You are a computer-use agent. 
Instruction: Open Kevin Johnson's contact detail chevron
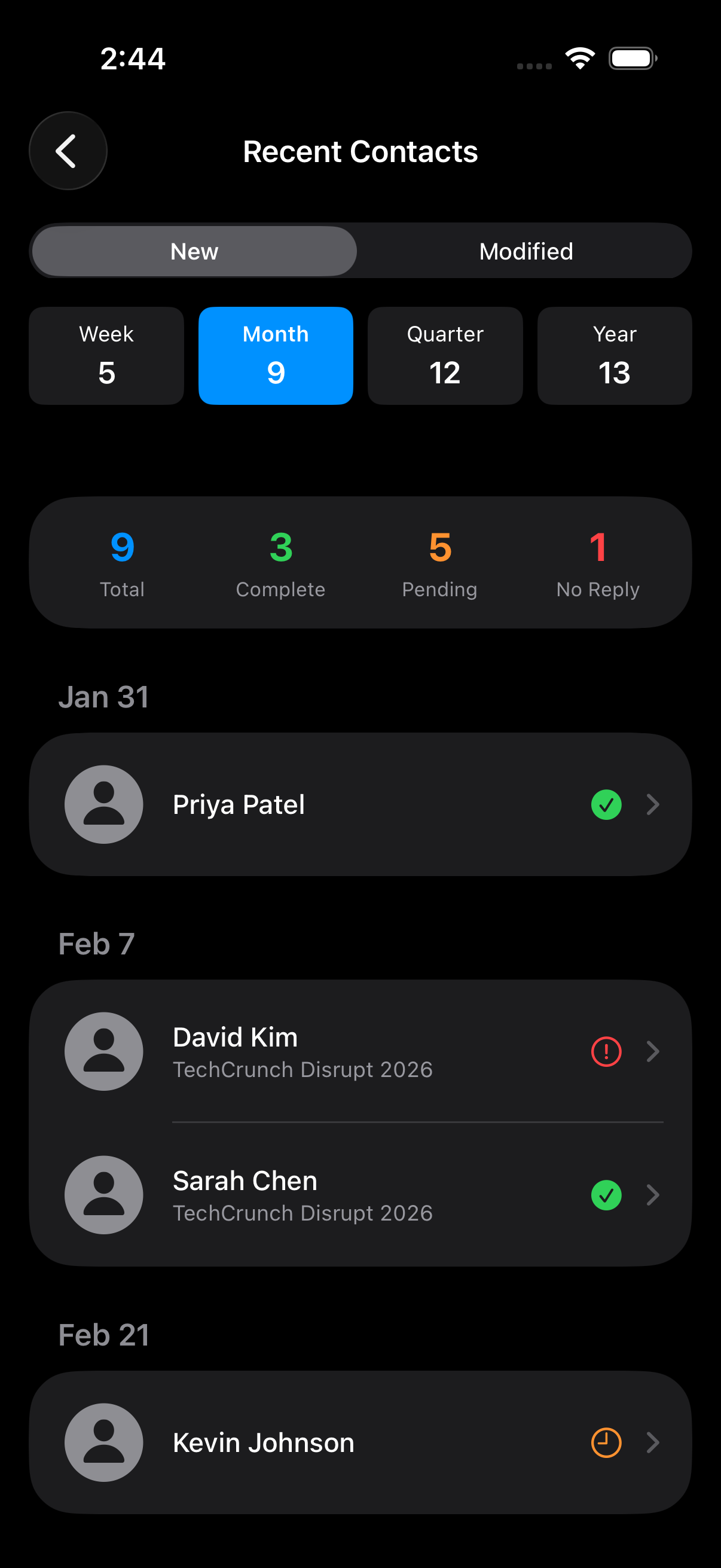coord(653,1442)
